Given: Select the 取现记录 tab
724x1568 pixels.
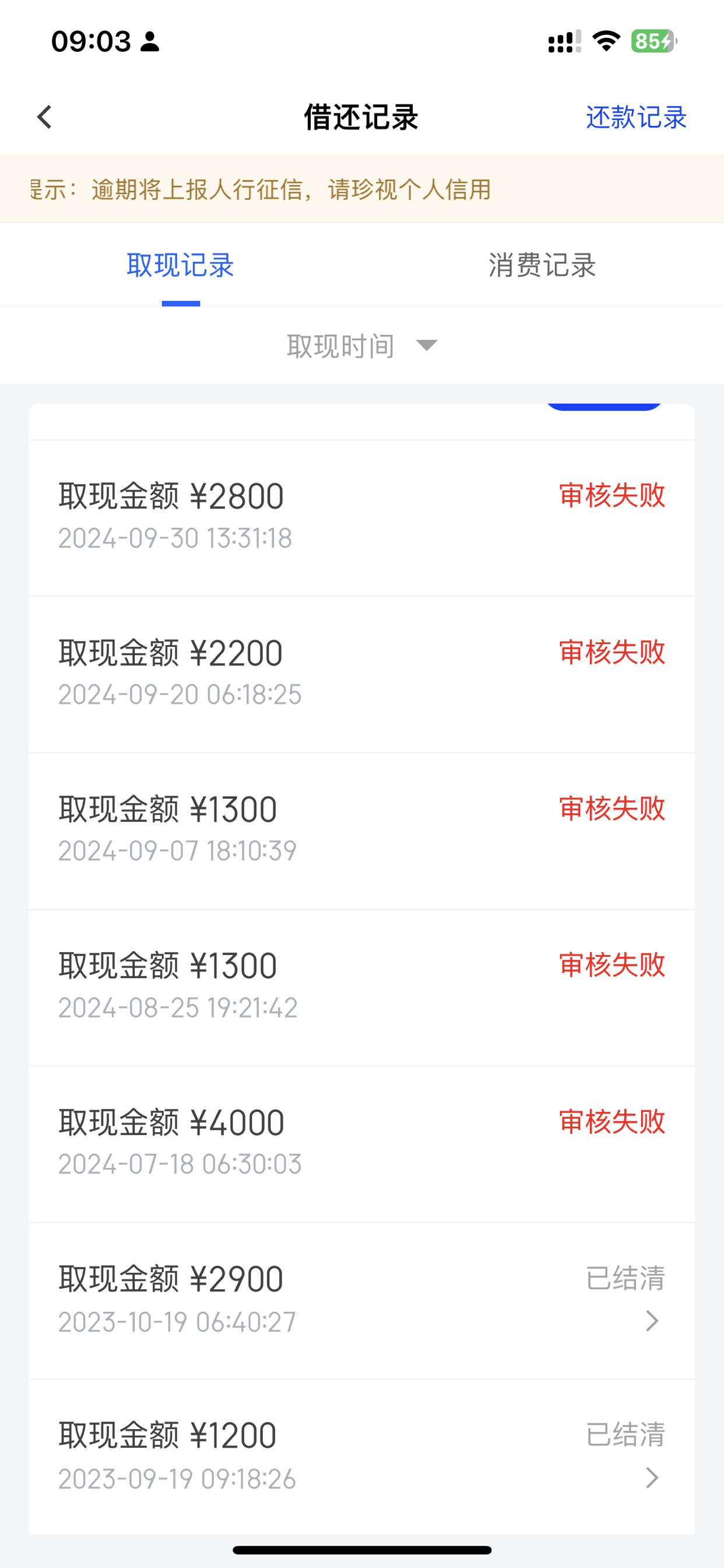Looking at the screenshot, I should click(x=181, y=265).
